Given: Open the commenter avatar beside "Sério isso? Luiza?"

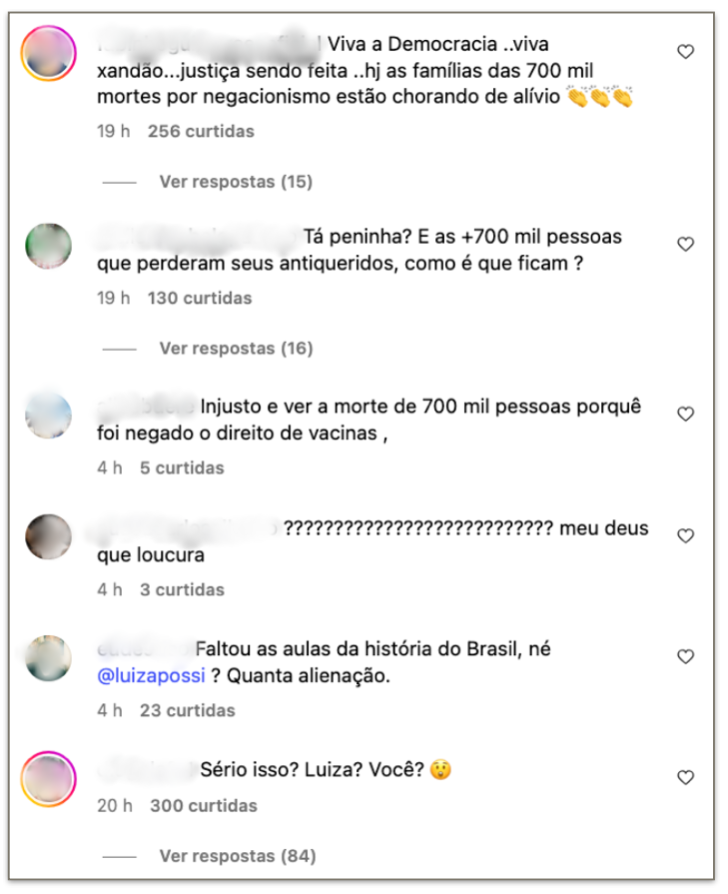Looking at the screenshot, I should point(48,778).
